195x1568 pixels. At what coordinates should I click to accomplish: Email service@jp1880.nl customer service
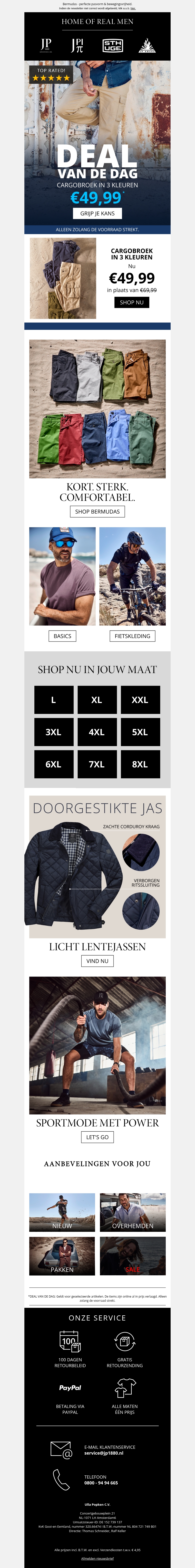click(x=103, y=1453)
